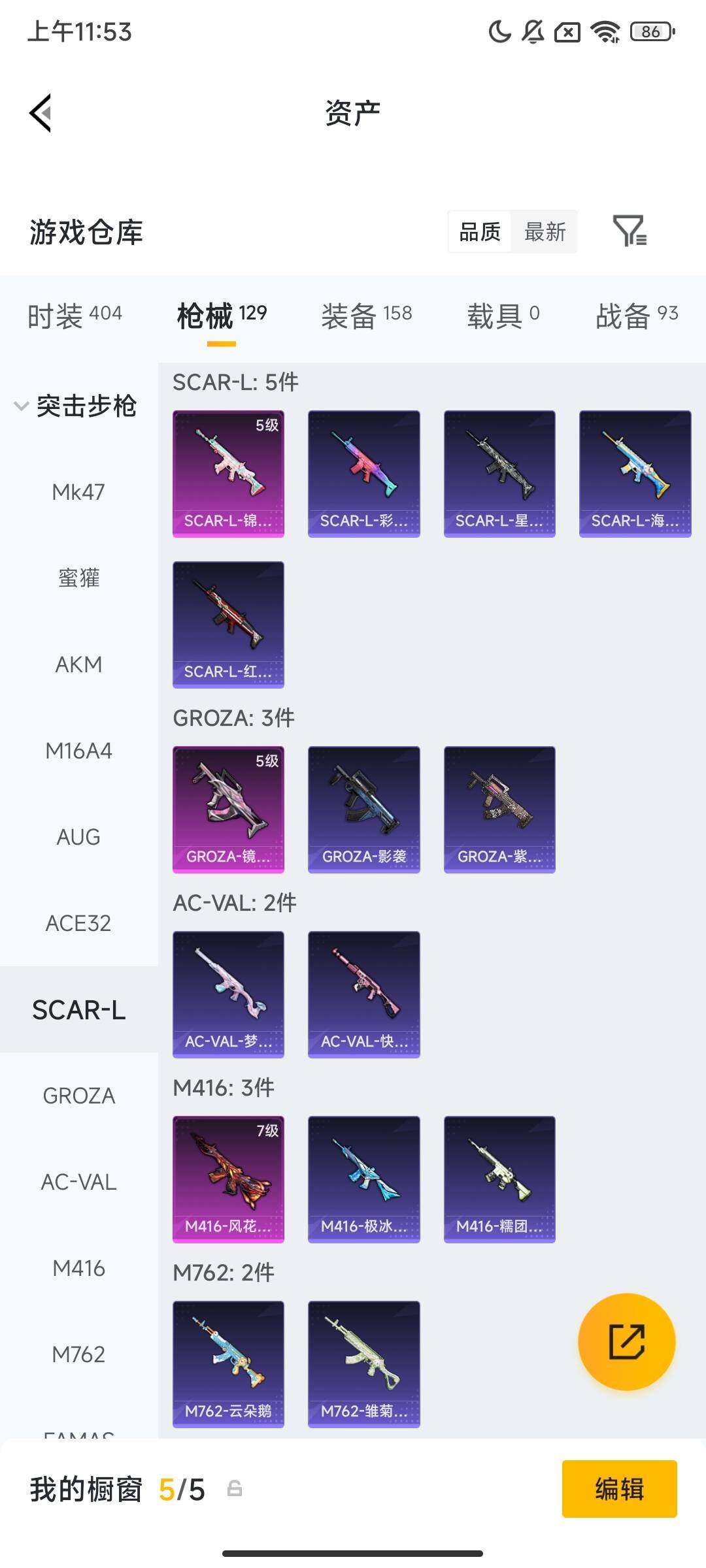The height and width of the screenshot is (1568, 706).
Task: Switch to the 战备 tab
Action: [x=636, y=316]
